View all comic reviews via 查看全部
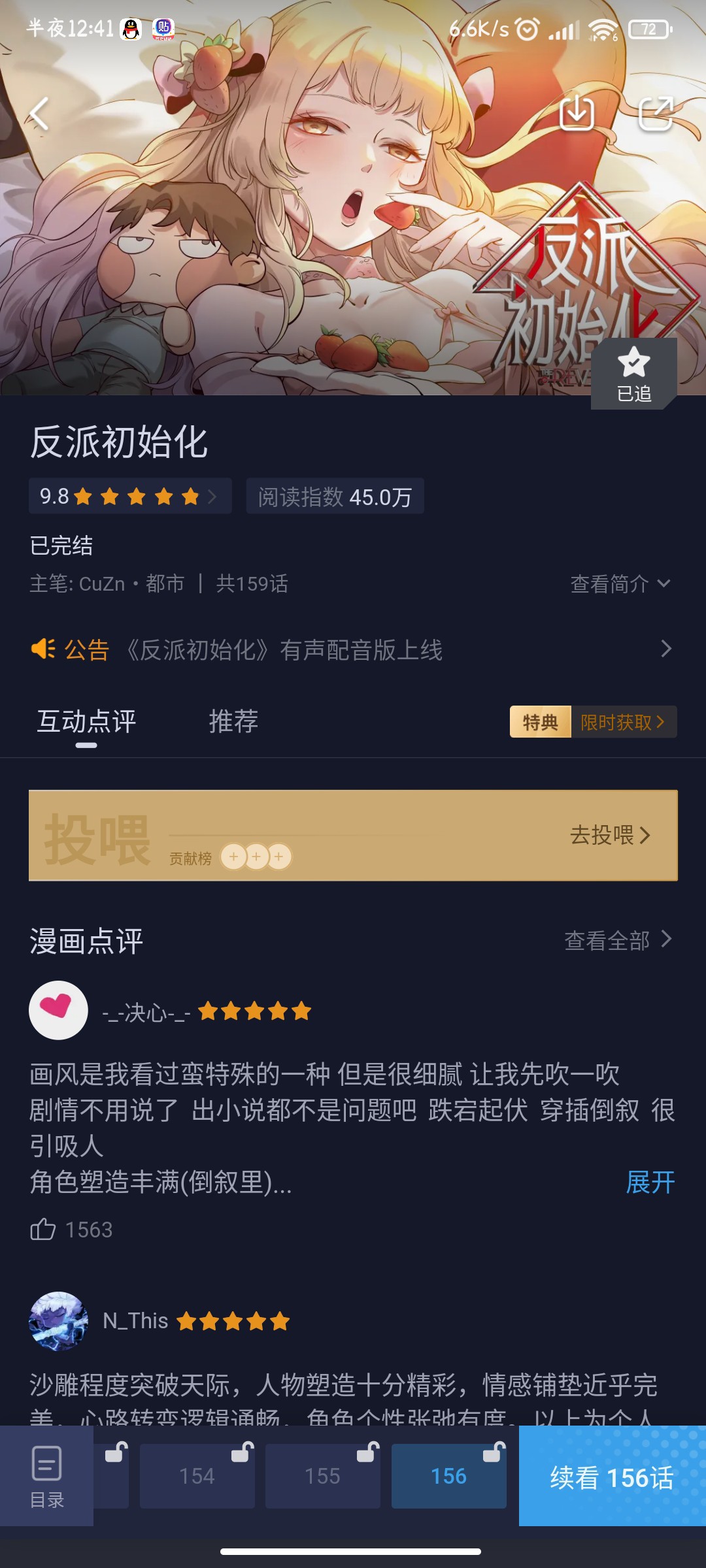Screen dimensions: 706x1568 tap(618, 941)
